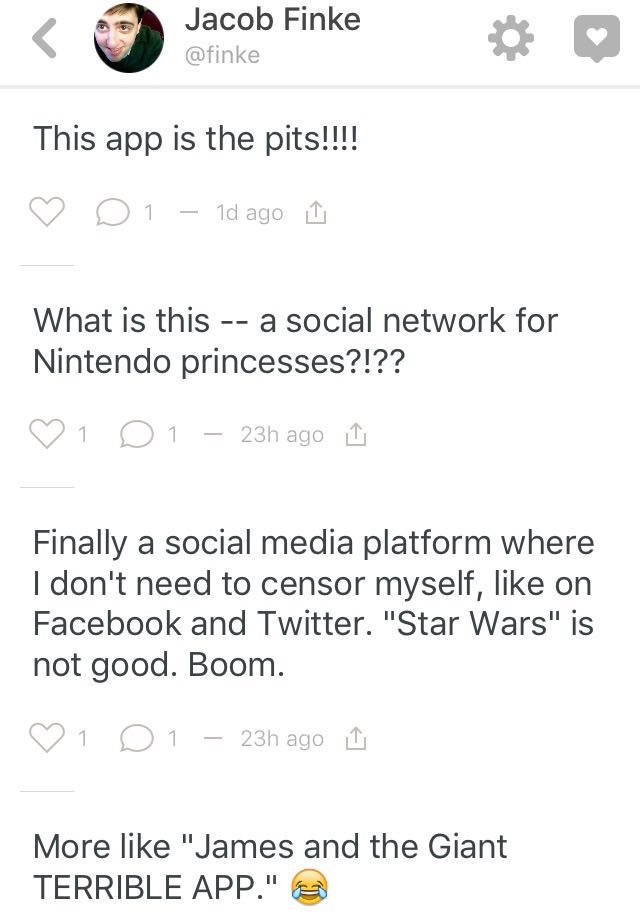Viewport: 640px width, 913px height.
Task: Share the "Star Wars is not good" post
Action: tap(355, 739)
